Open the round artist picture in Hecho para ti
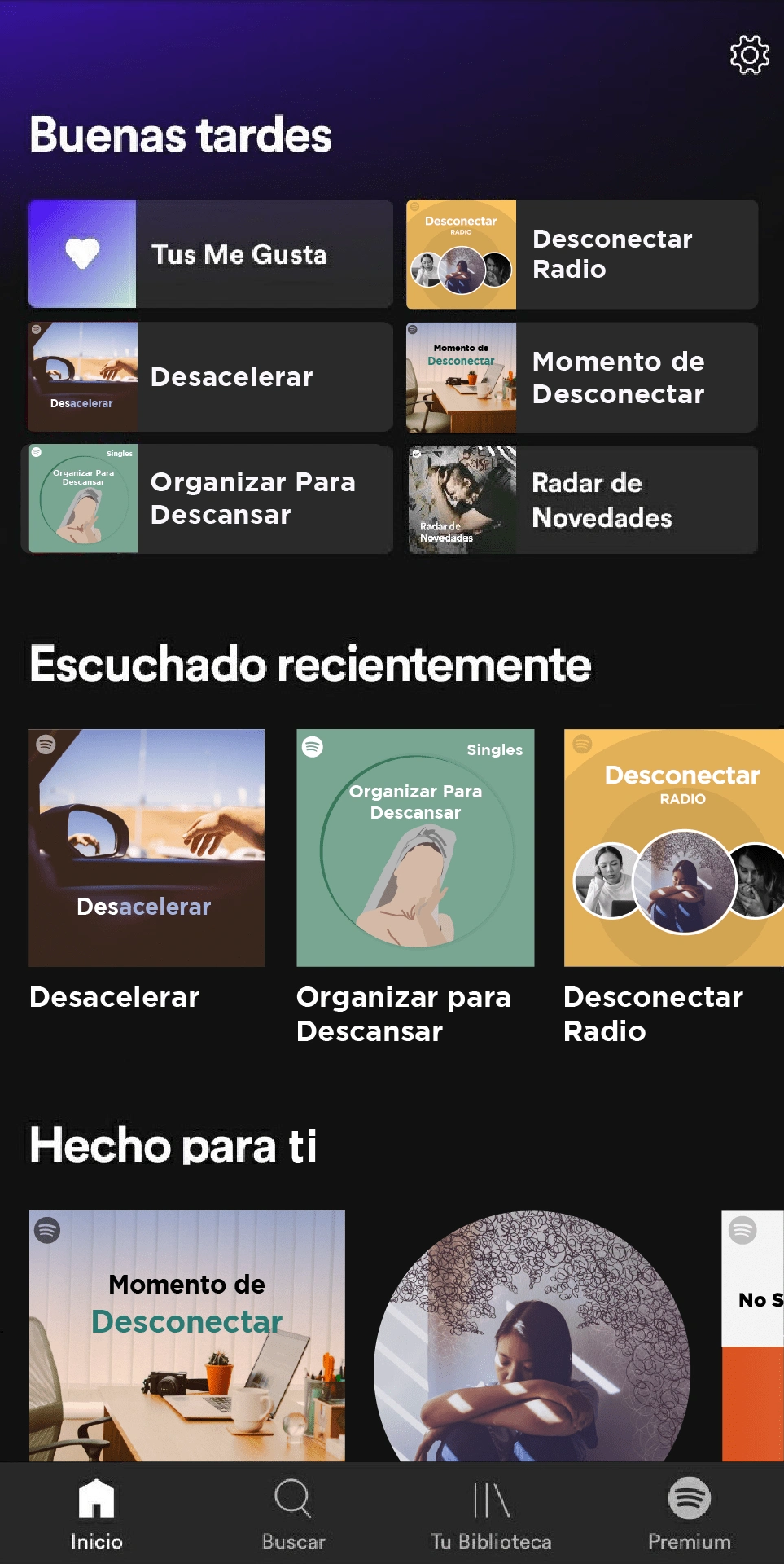 coord(532,1335)
